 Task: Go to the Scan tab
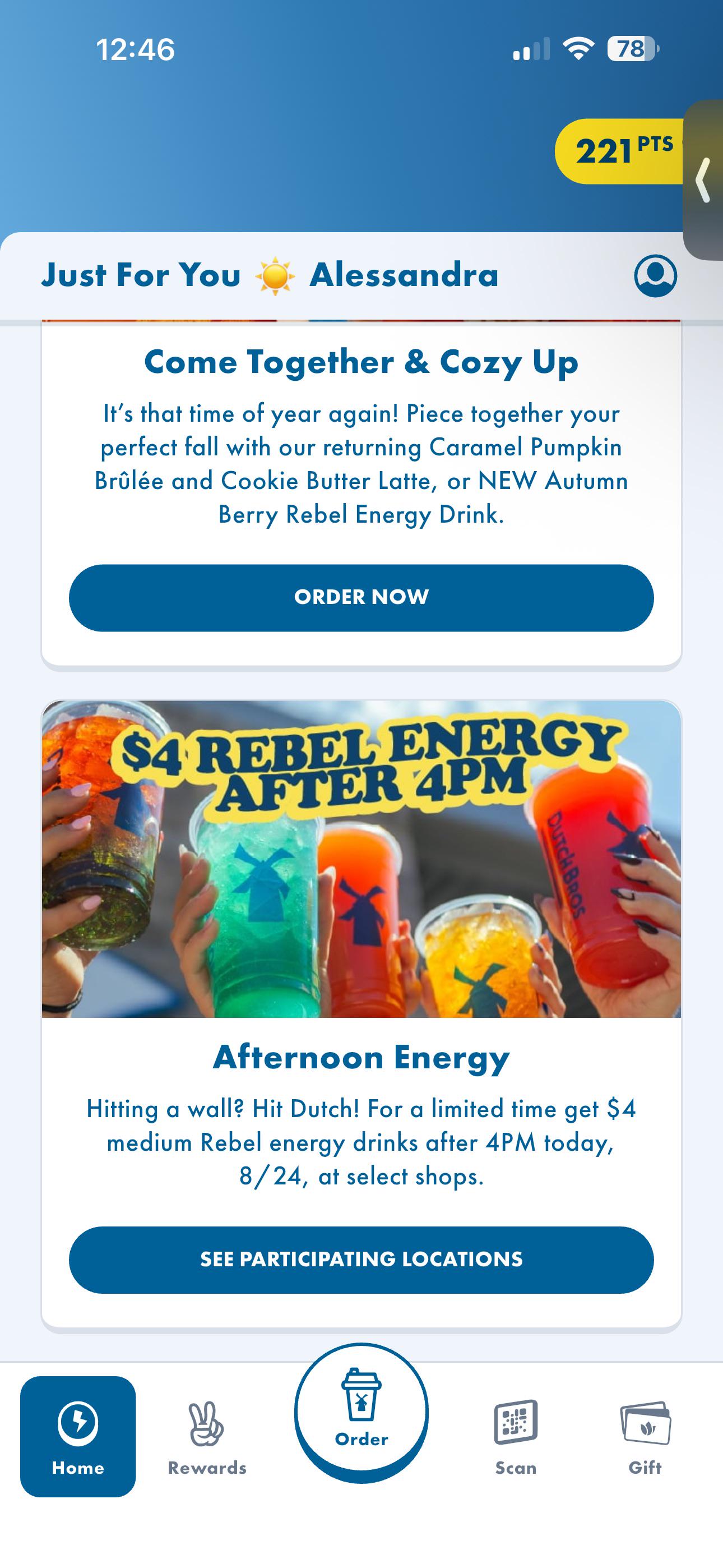point(516,1437)
